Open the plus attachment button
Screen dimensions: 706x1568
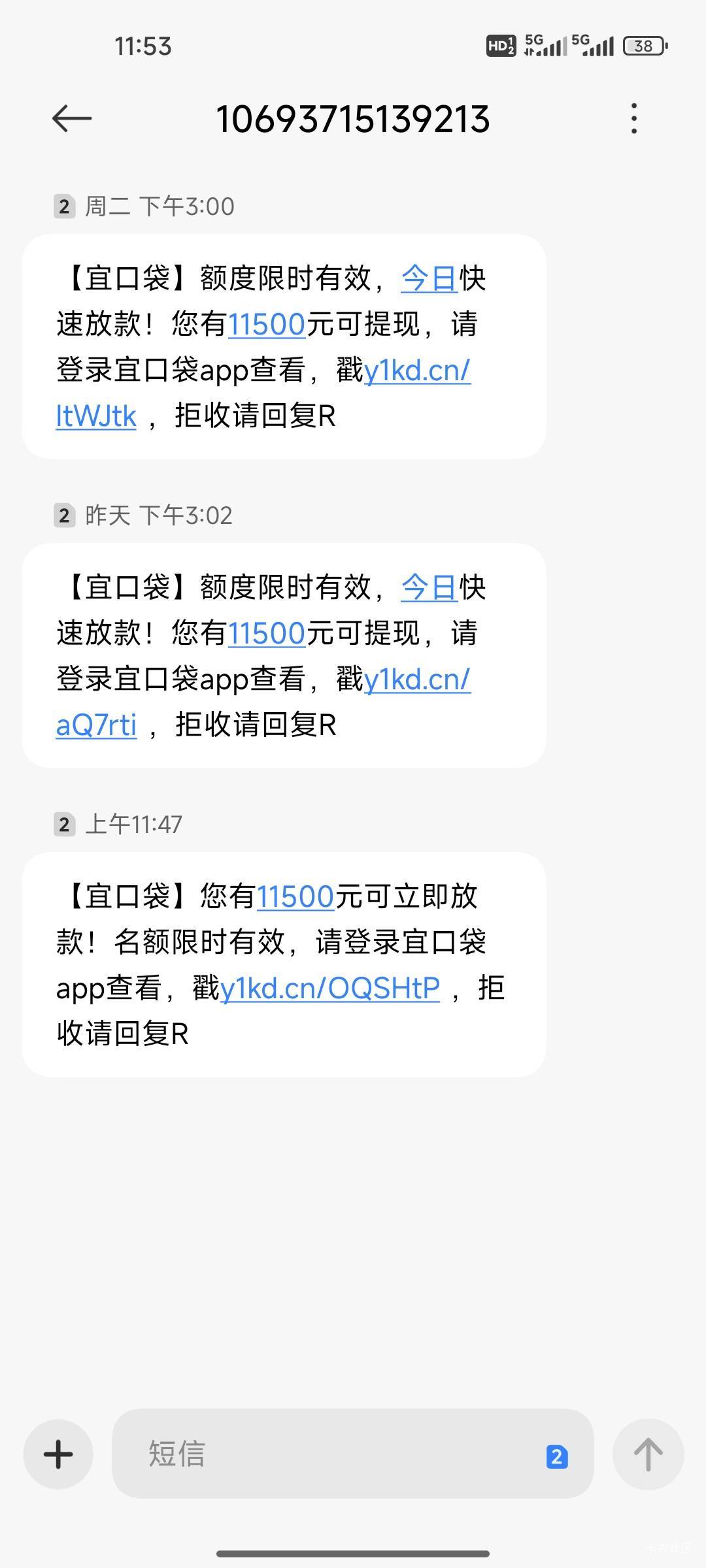pyautogui.click(x=58, y=1454)
